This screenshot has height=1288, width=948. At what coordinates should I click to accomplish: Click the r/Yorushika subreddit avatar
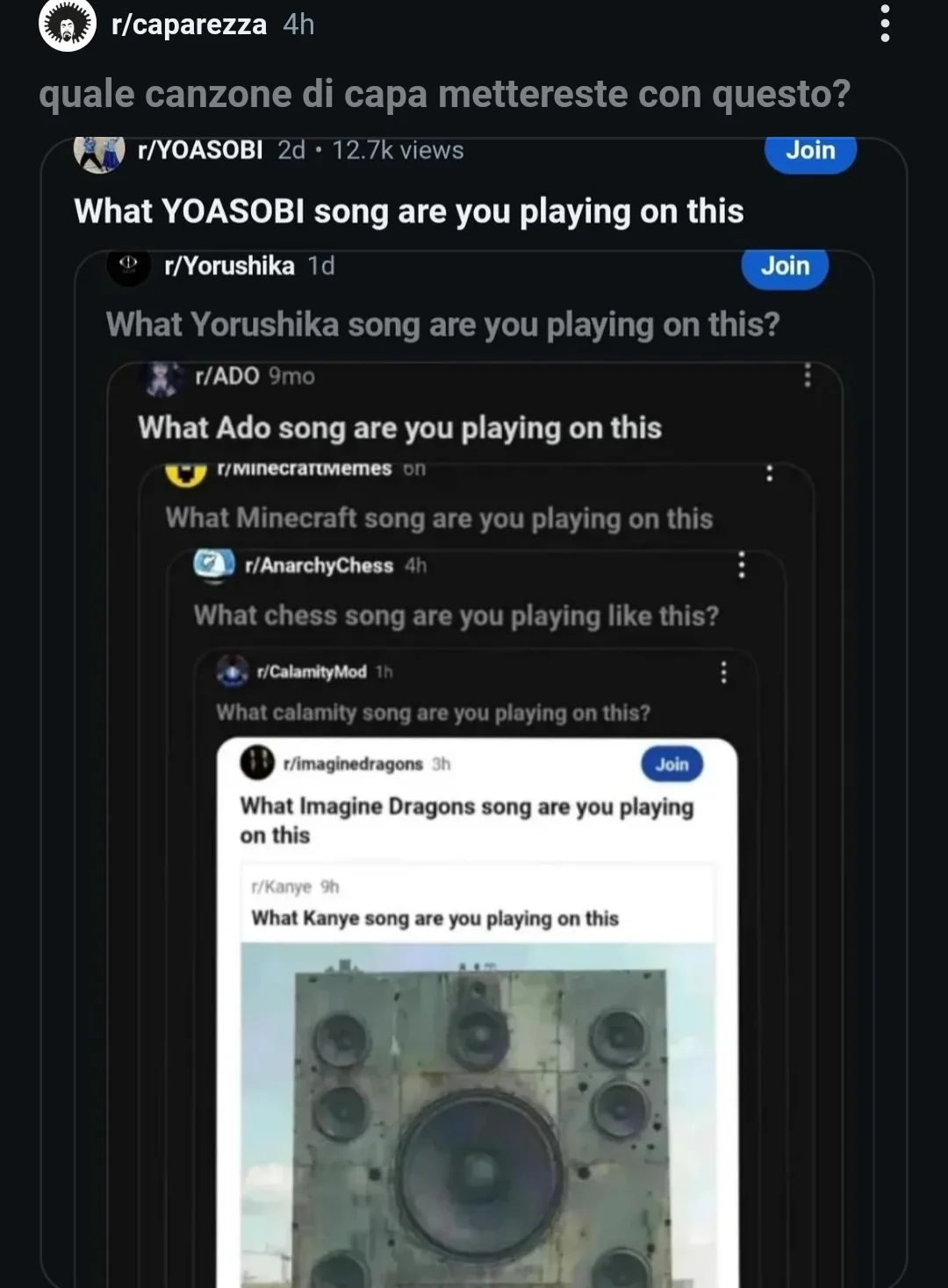[x=128, y=268]
